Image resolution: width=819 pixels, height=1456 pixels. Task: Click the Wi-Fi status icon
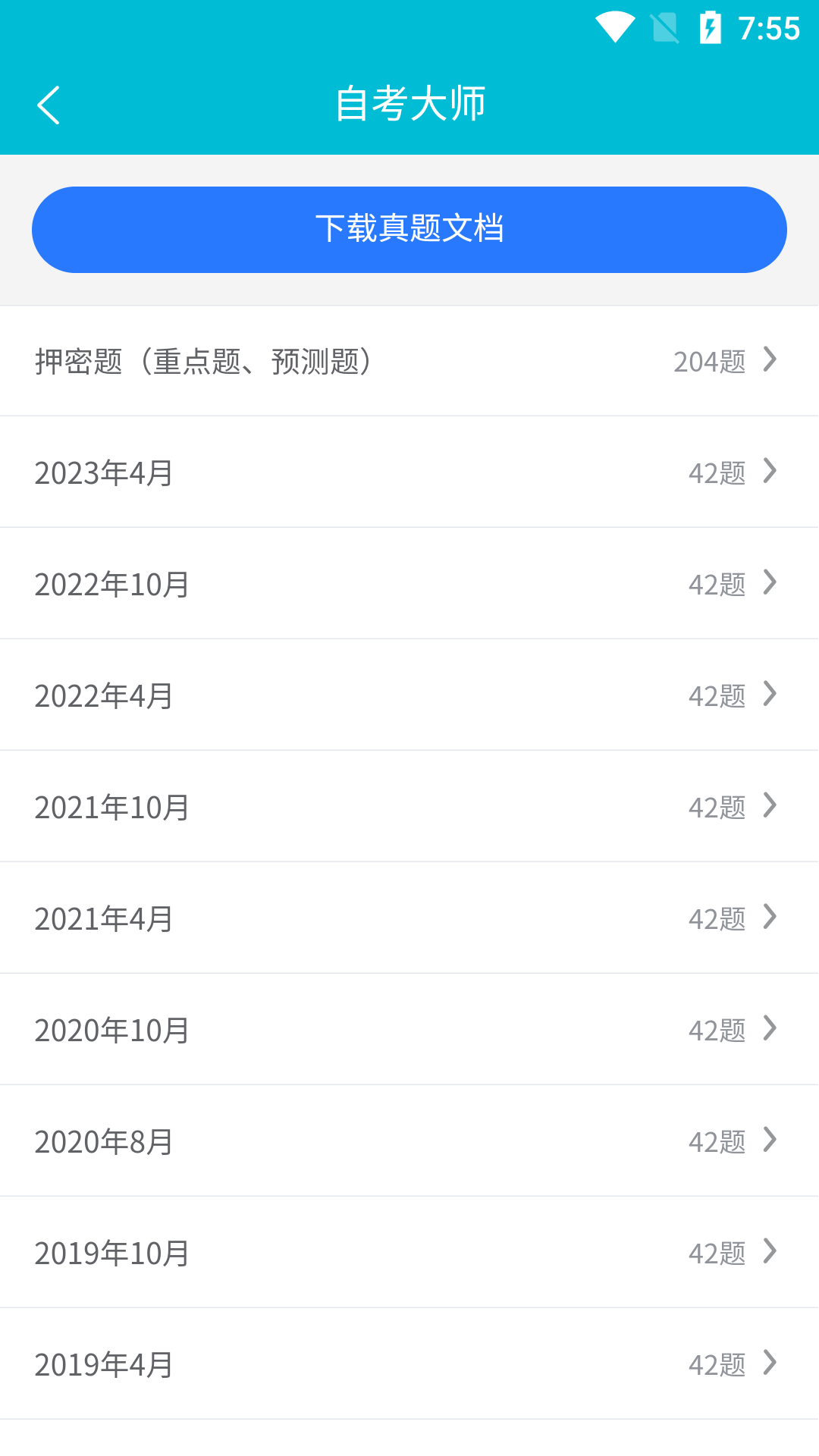[616, 27]
